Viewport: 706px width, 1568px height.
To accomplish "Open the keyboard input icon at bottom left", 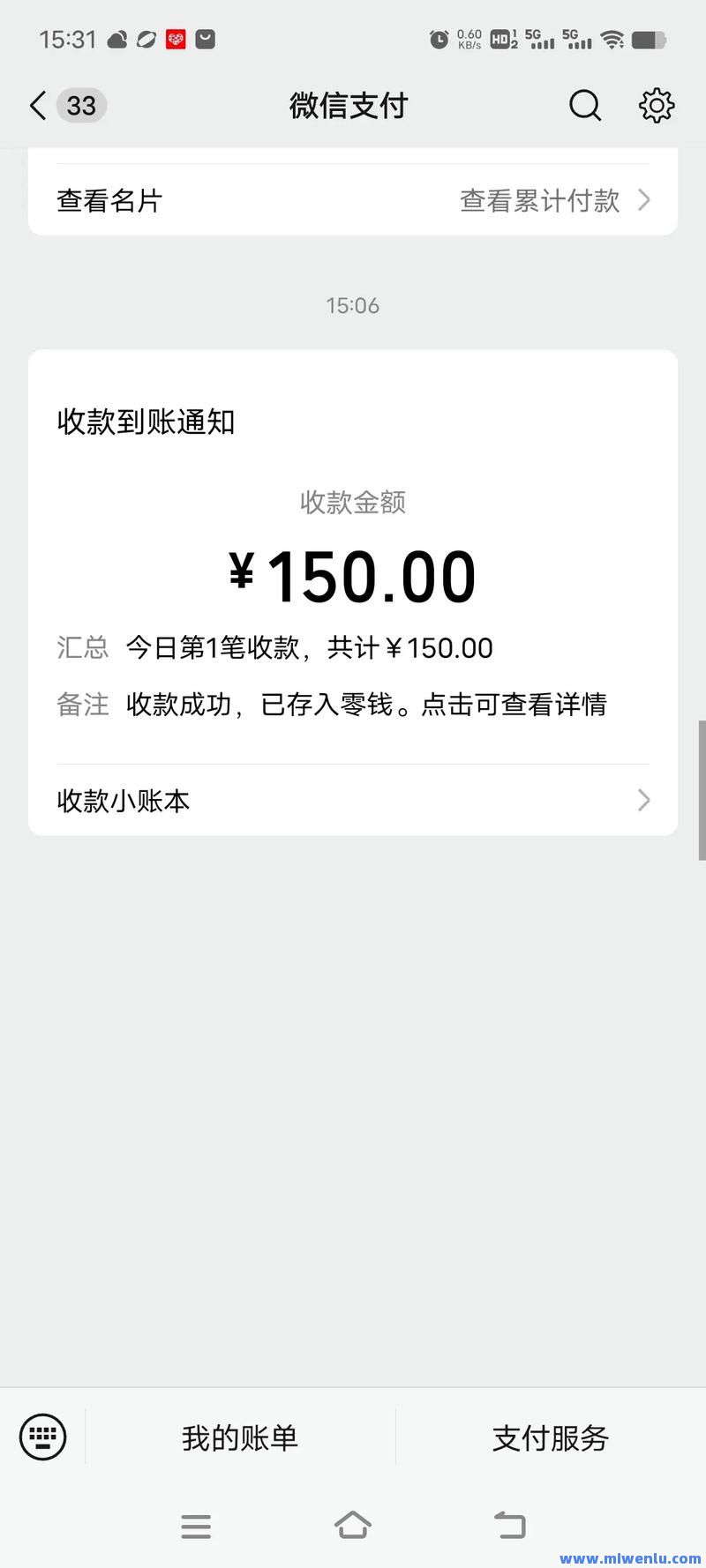I will (42, 1437).
